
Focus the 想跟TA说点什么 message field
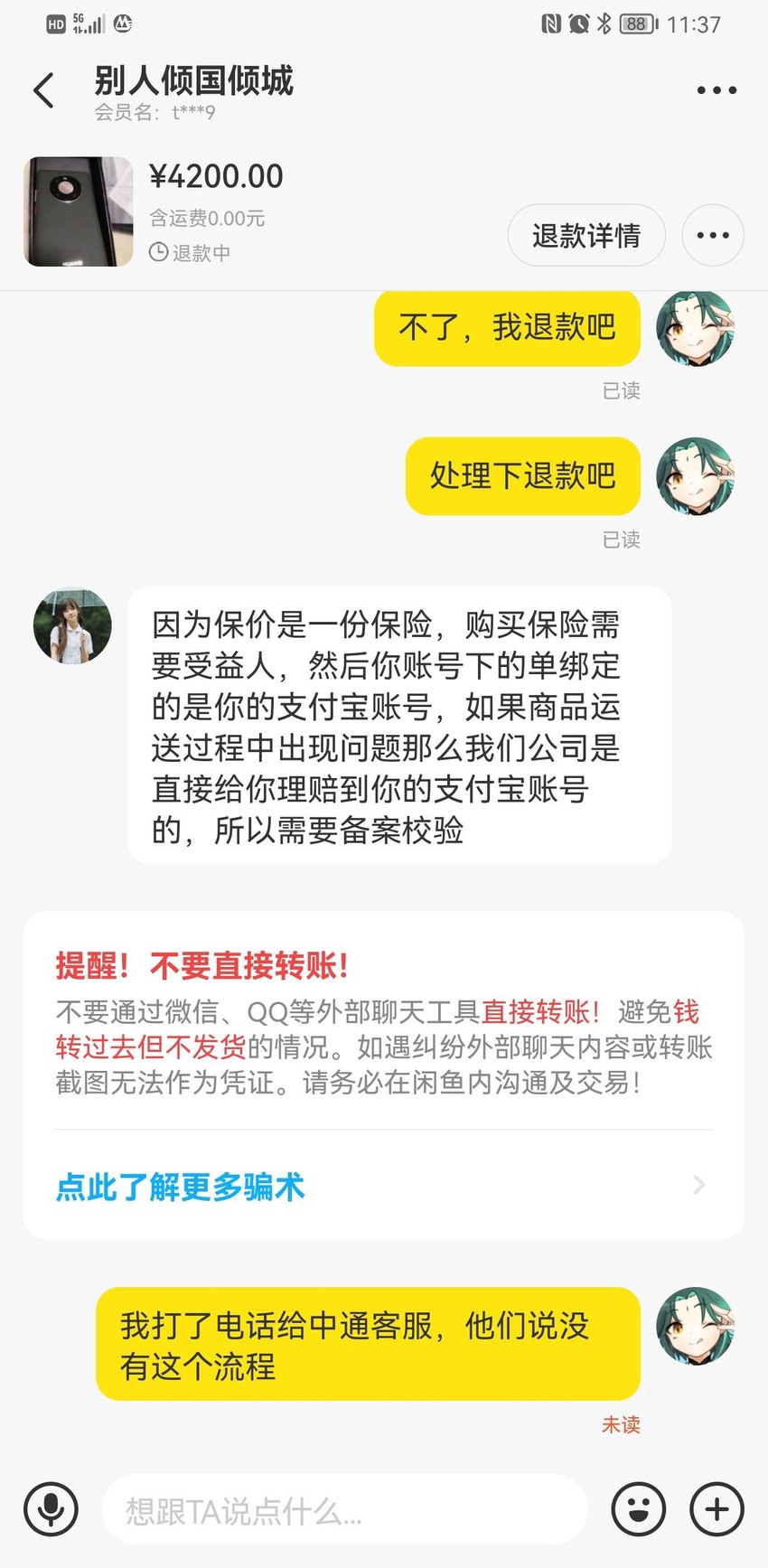pos(344,1509)
